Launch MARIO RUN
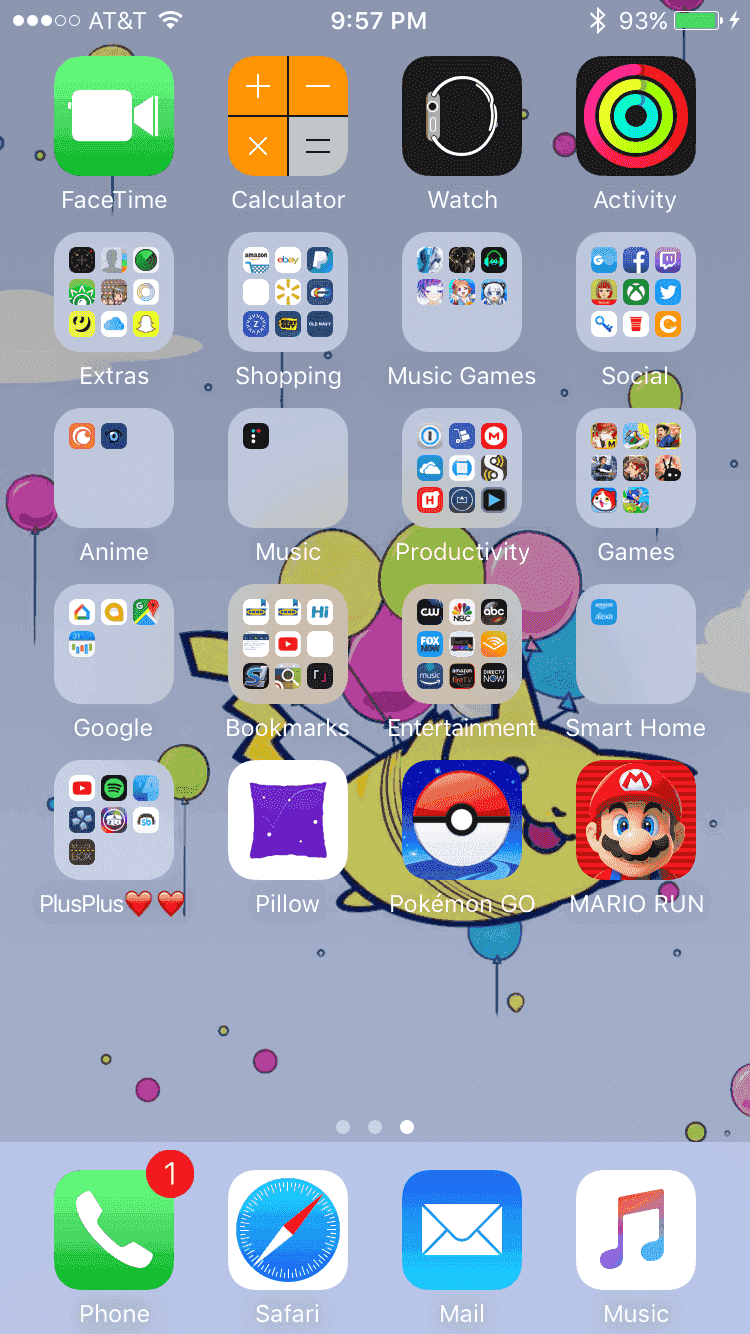The height and width of the screenshot is (1334, 750). point(636,820)
